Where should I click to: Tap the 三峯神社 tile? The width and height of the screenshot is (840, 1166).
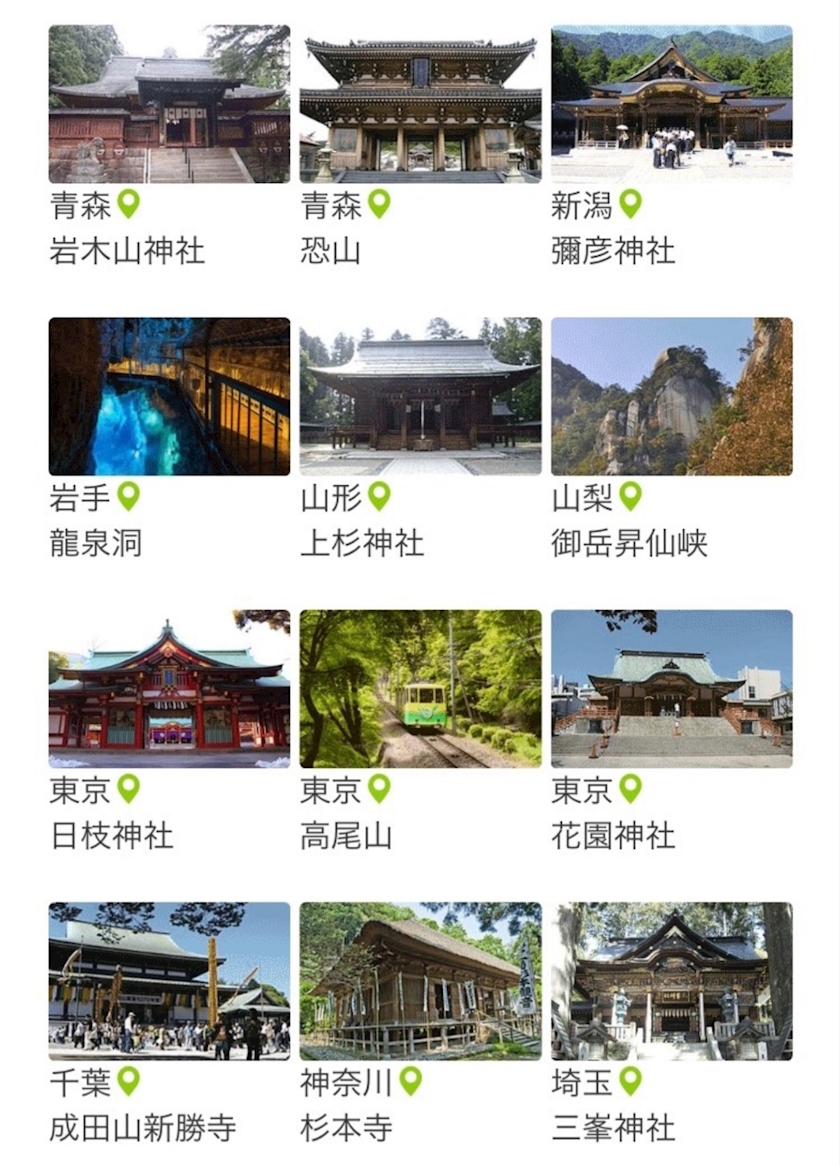point(671,981)
